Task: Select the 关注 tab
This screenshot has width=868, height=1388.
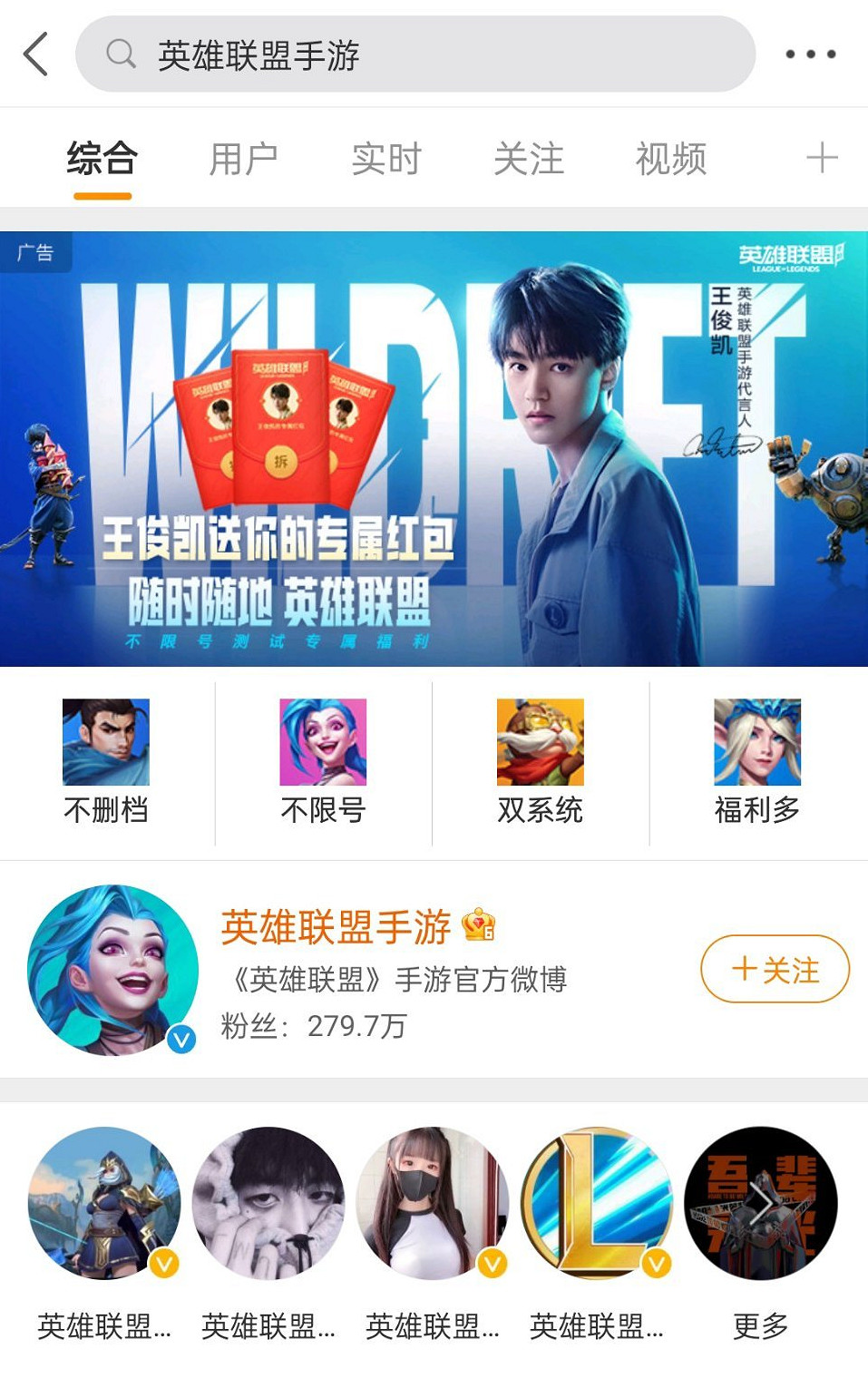Action: click(529, 159)
